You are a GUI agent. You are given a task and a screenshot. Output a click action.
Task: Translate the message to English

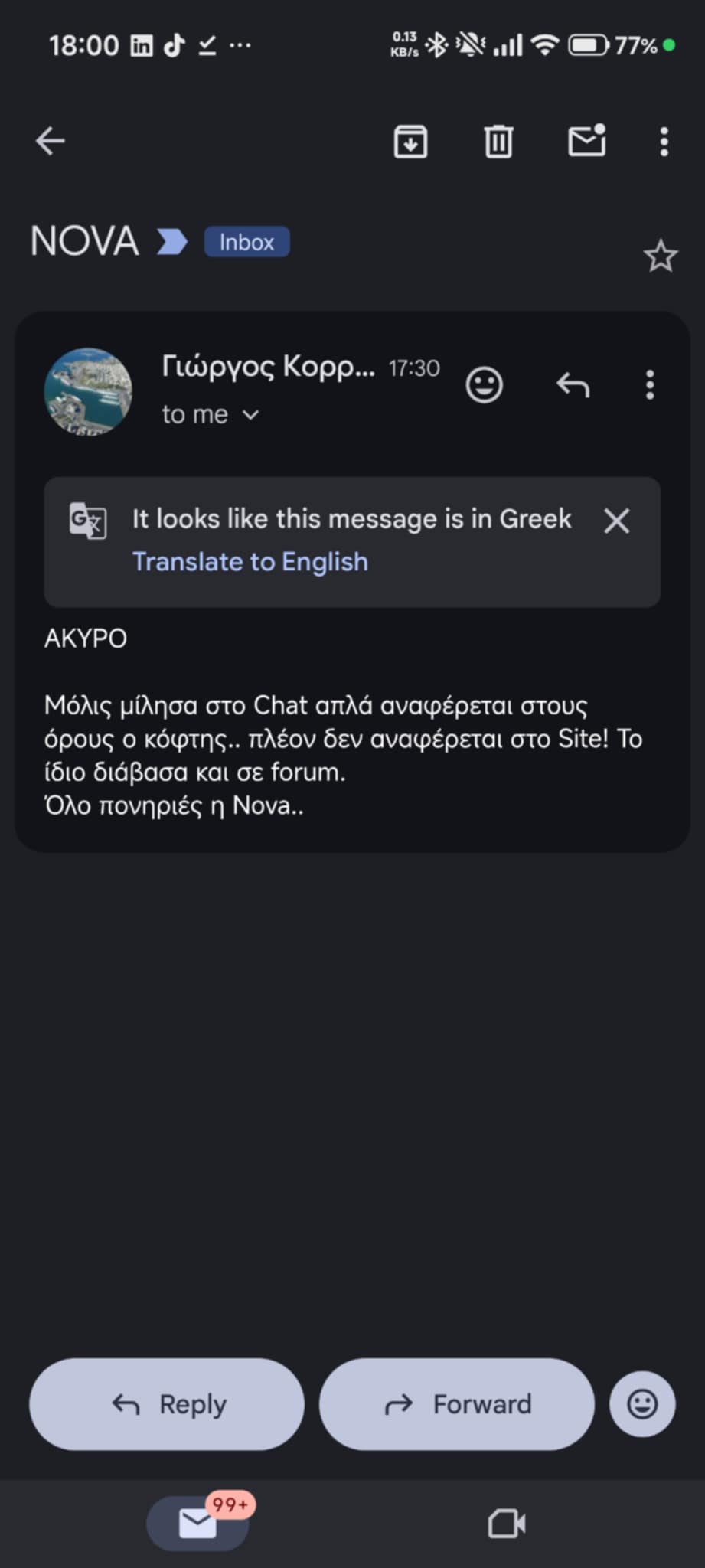point(250,562)
